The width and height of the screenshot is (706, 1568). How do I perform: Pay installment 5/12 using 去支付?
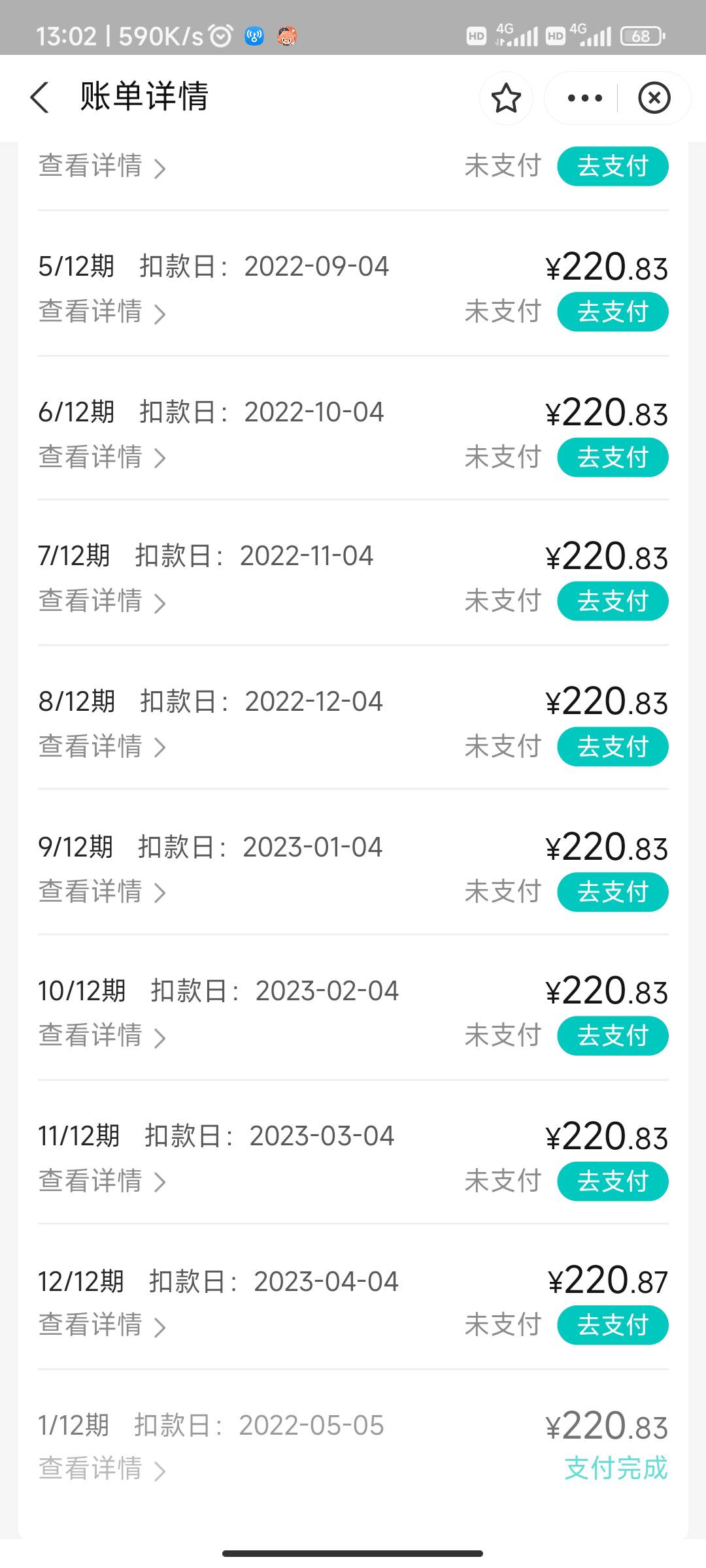click(x=613, y=312)
